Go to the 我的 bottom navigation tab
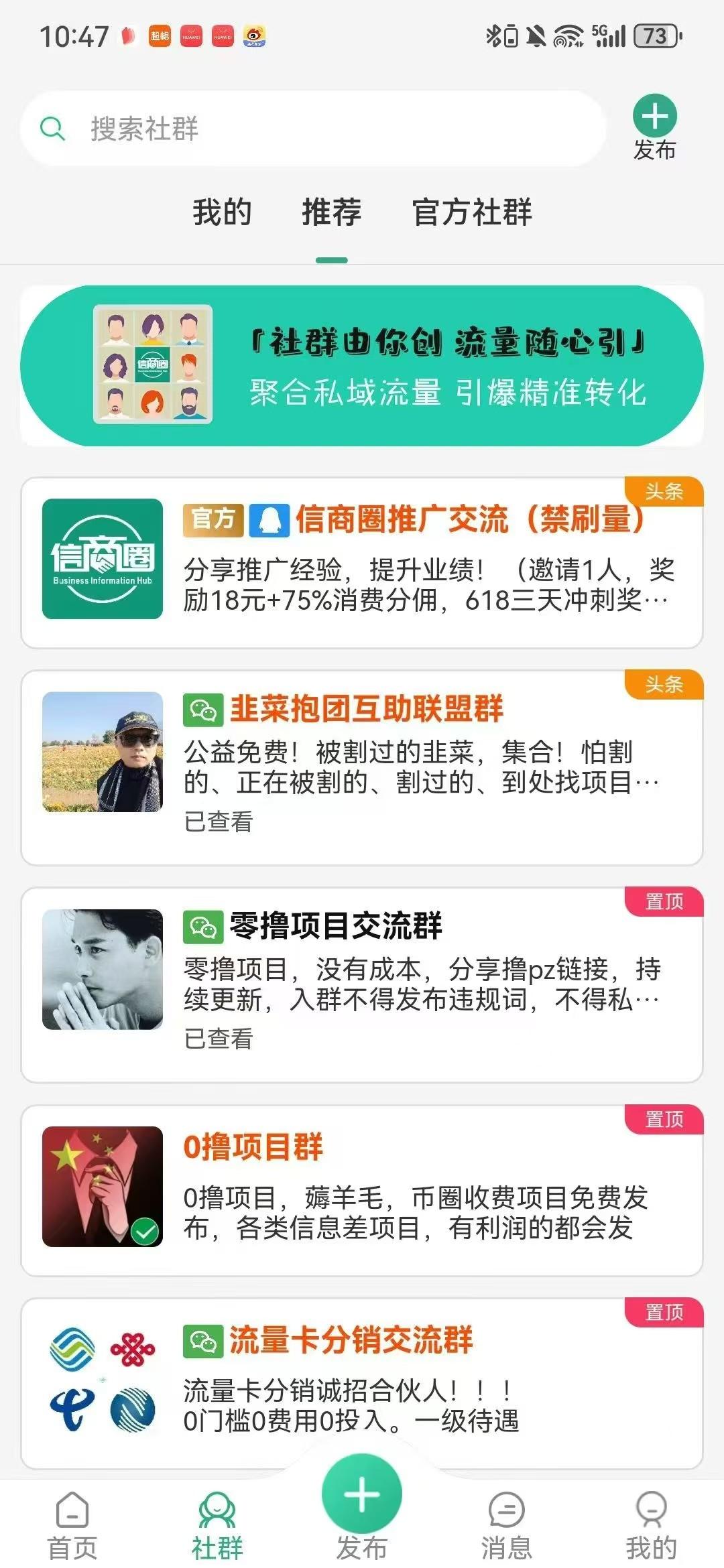The height and width of the screenshot is (1568, 724). pos(652,1526)
